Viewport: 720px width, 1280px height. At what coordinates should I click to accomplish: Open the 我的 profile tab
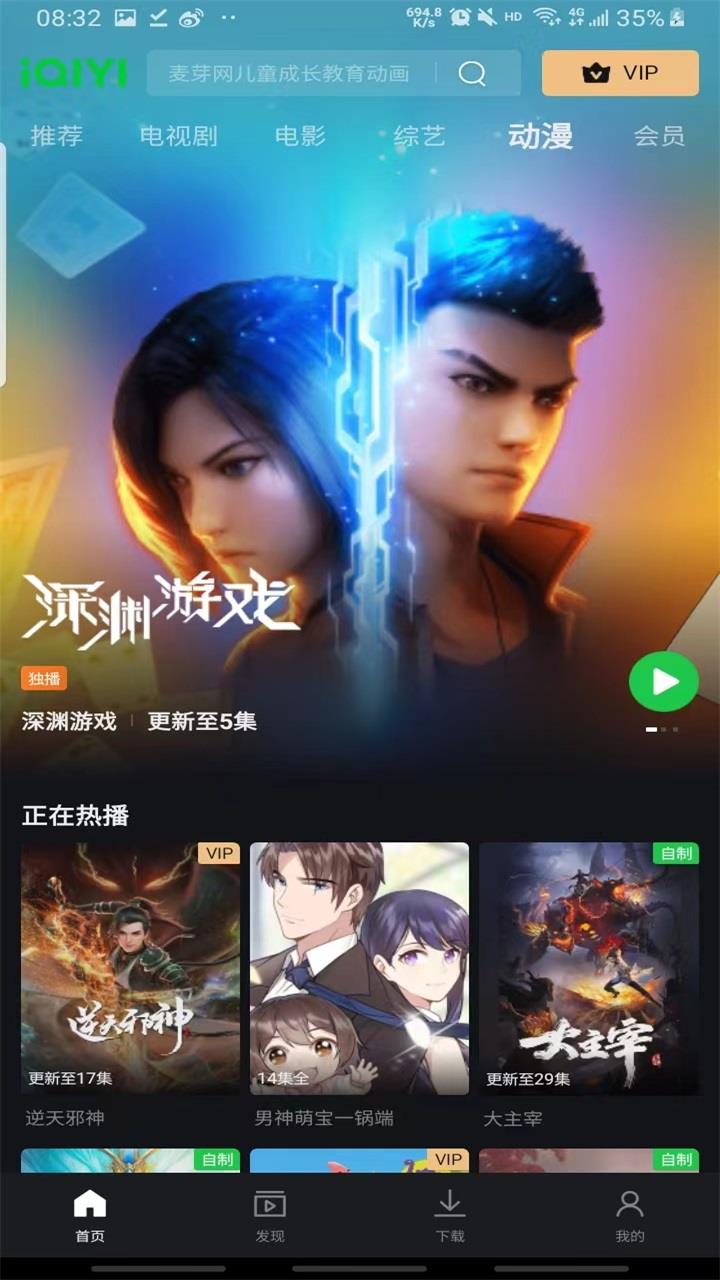tap(630, 1215)
